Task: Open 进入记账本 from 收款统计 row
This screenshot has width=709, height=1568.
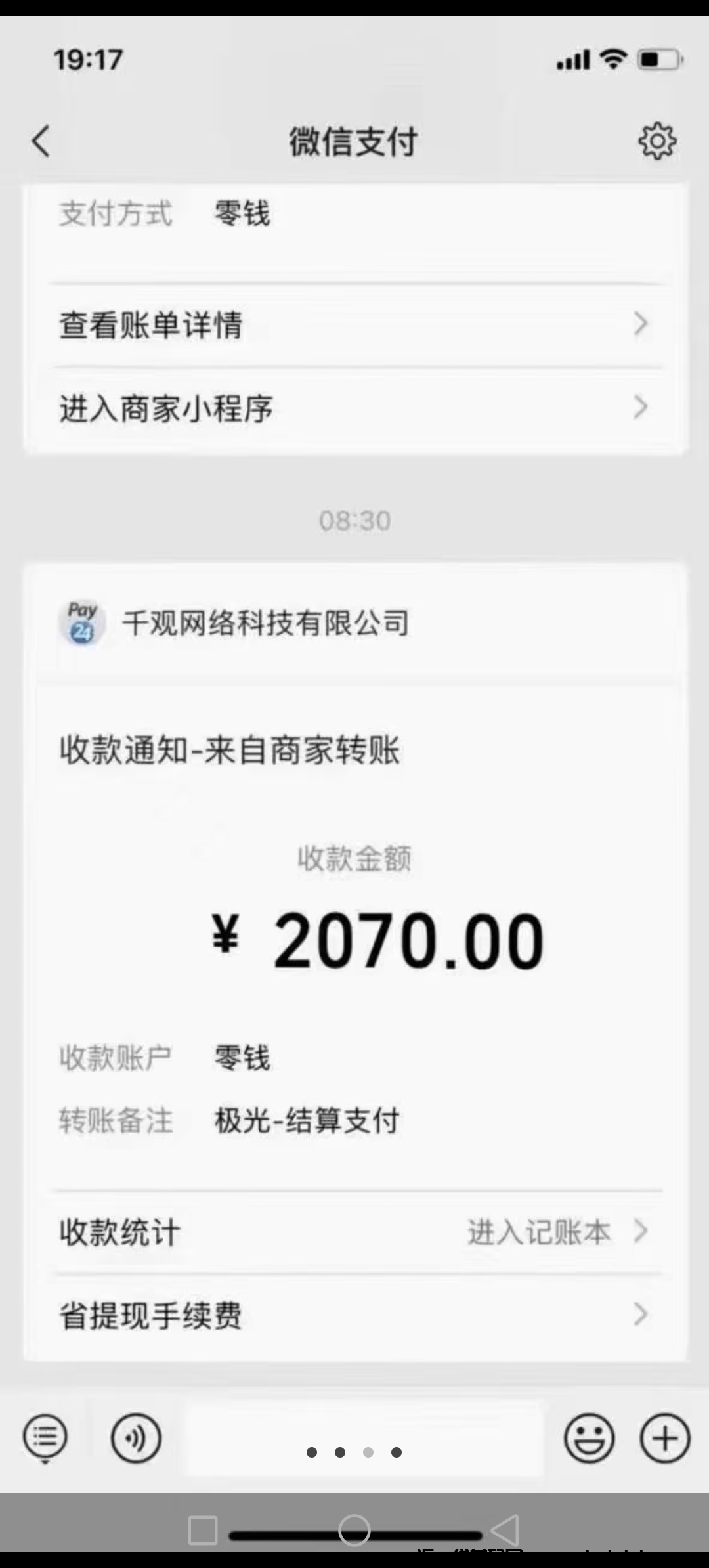Action: tap(540, 1231)
